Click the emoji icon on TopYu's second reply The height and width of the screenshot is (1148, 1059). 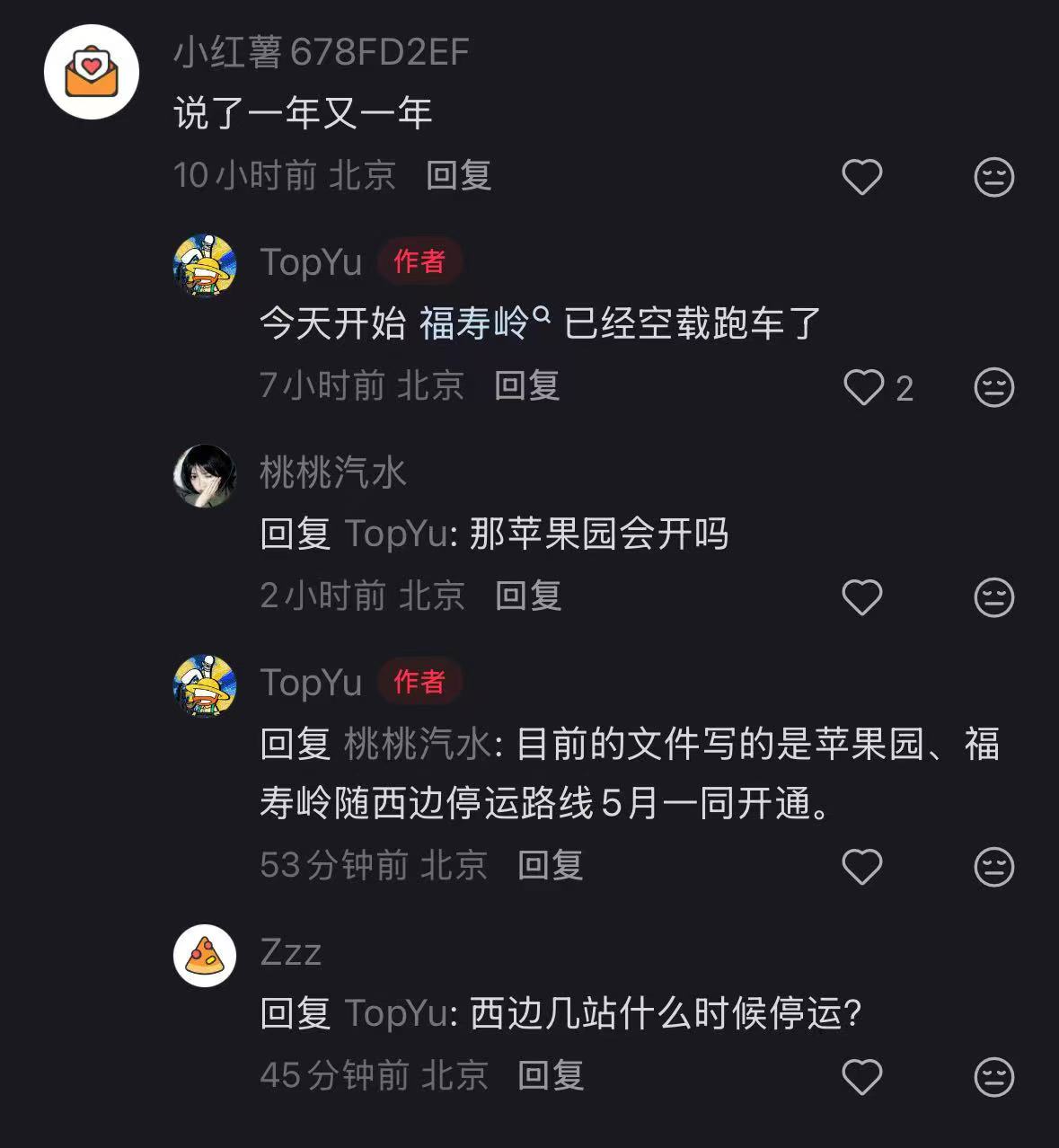coord(993,867)
